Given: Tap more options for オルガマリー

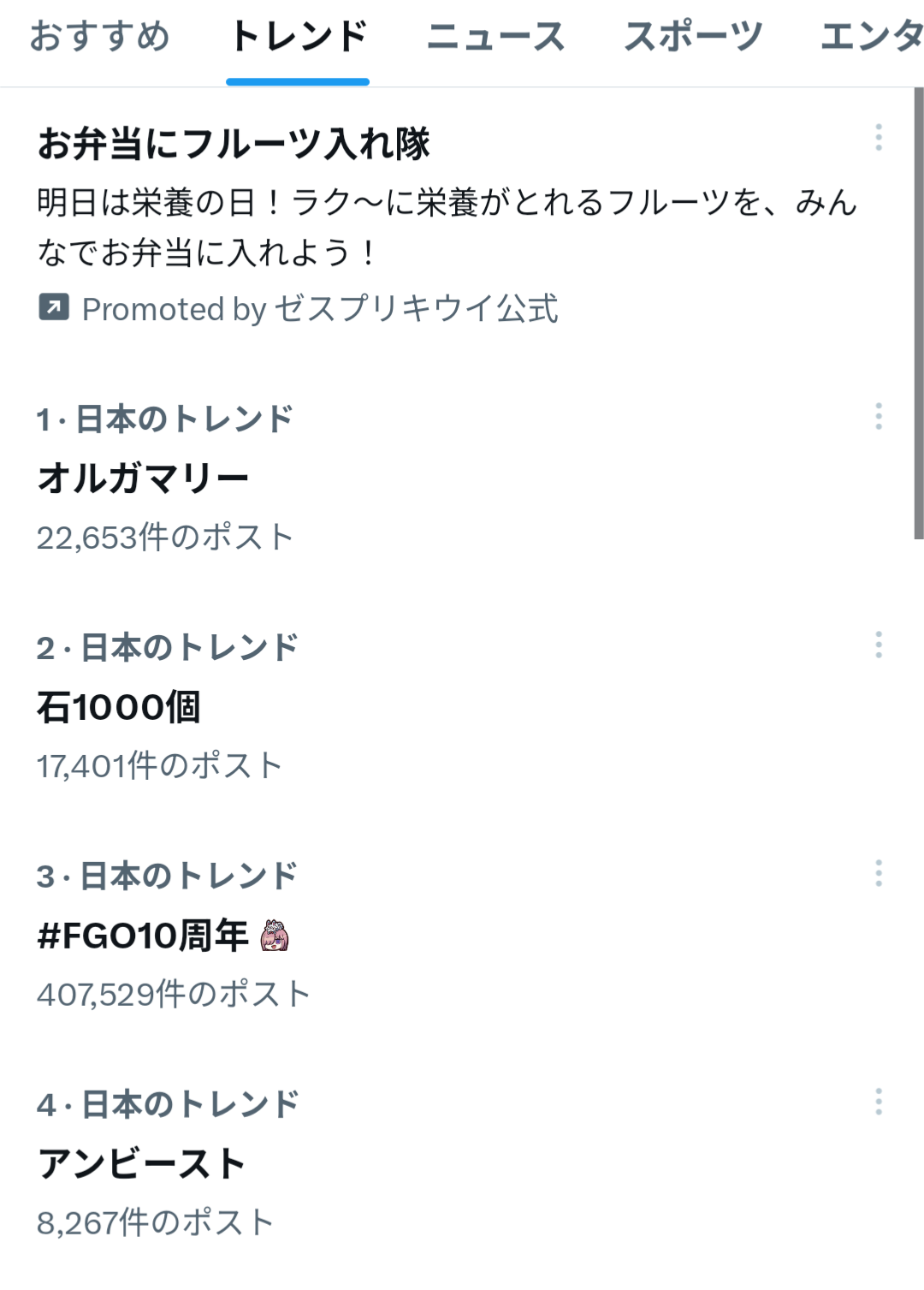Looking at the screenshot, I should [x=879, y=417].
